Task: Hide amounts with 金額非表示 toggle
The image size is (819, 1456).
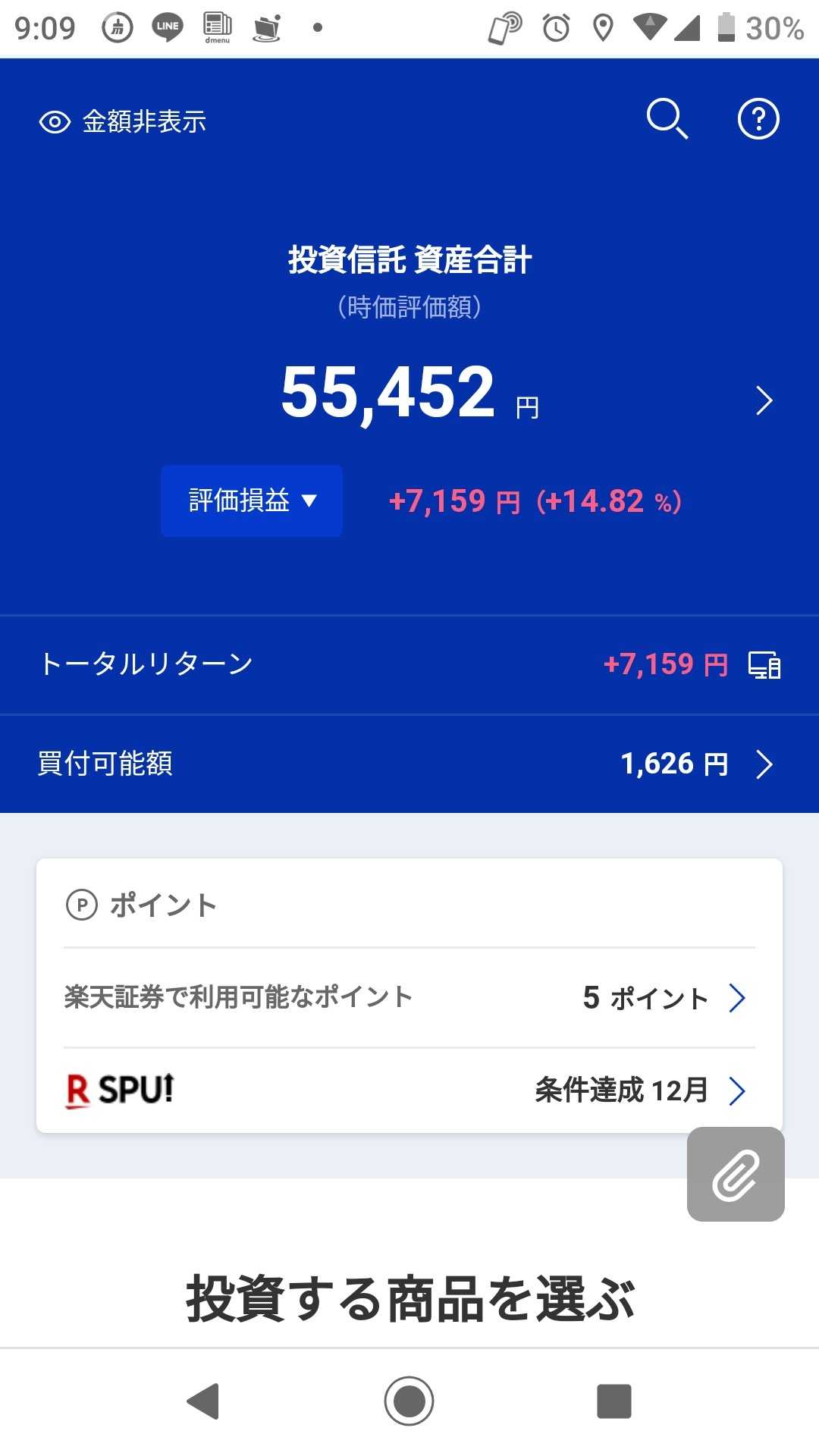Action: (123, 121)
